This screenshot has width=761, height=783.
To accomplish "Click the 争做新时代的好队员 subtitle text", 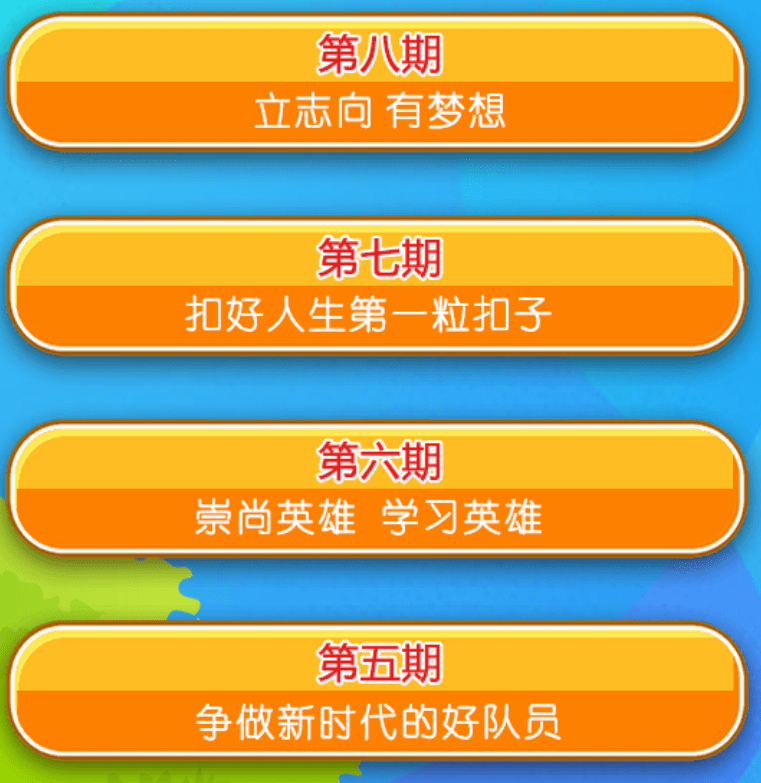I will pyautogui.click(x=380, y=718).
